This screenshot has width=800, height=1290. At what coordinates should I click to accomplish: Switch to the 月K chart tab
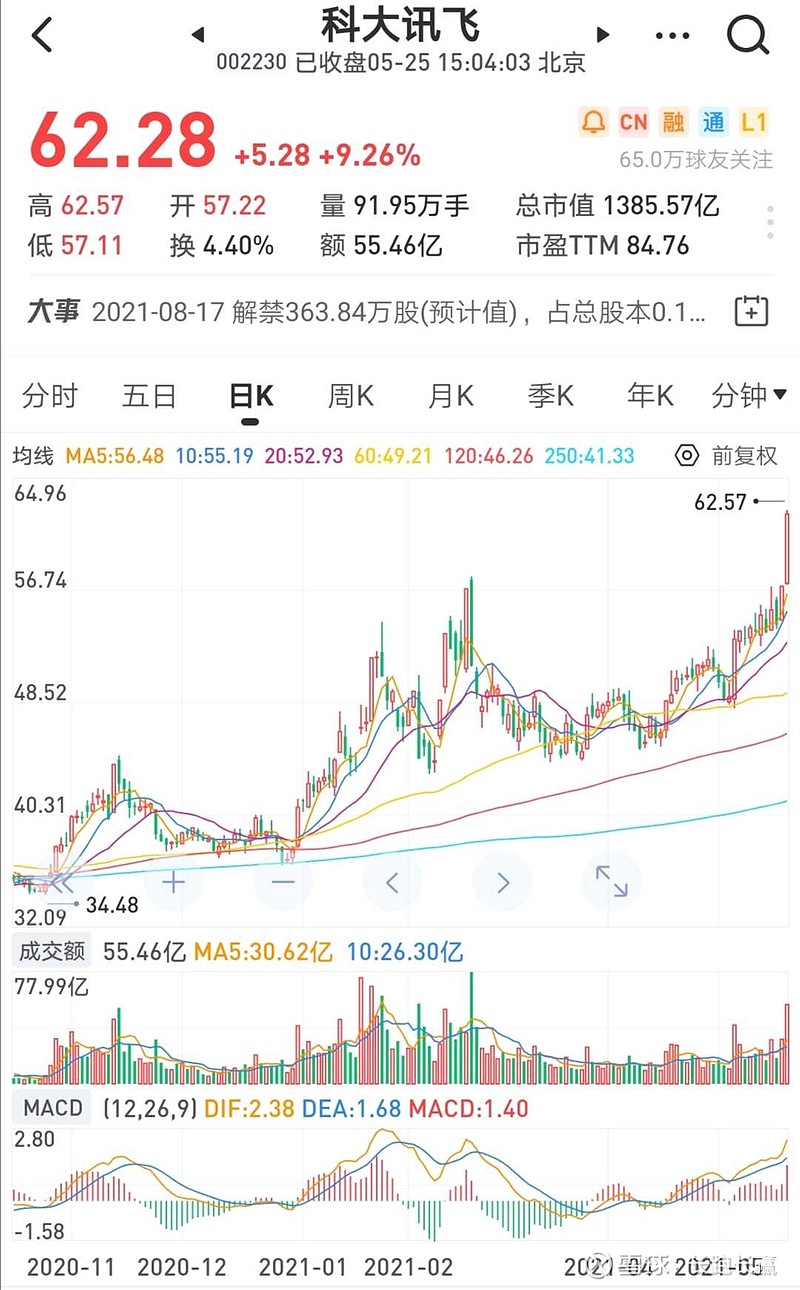click(450, 397)
